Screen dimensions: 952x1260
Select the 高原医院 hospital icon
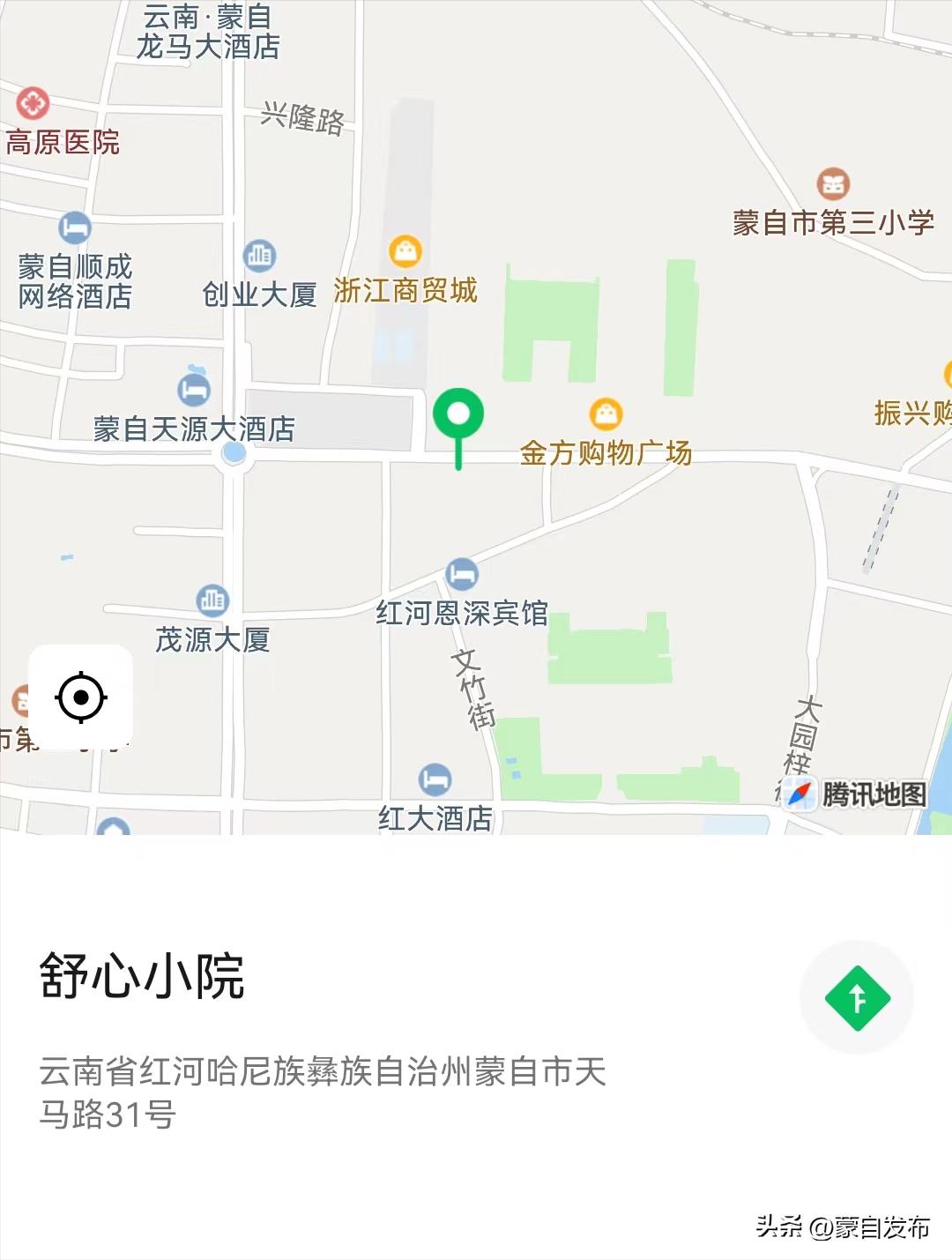coord(33,102)
